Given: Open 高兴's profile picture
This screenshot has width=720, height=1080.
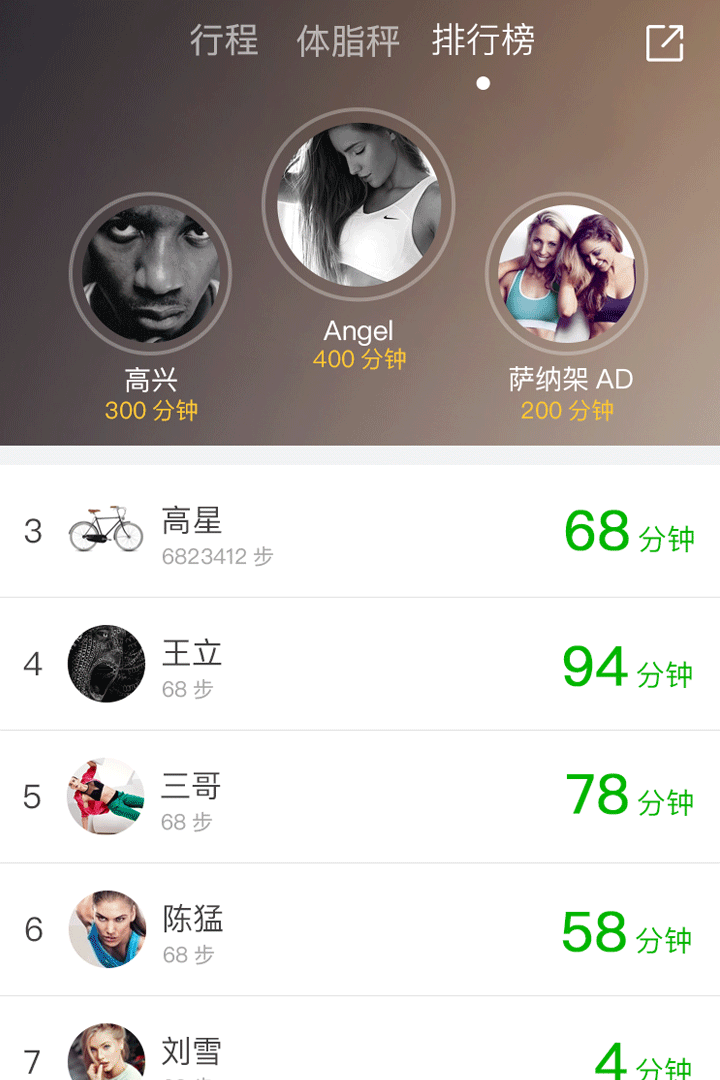Looking at the screenshot, I should click(150, 273).
